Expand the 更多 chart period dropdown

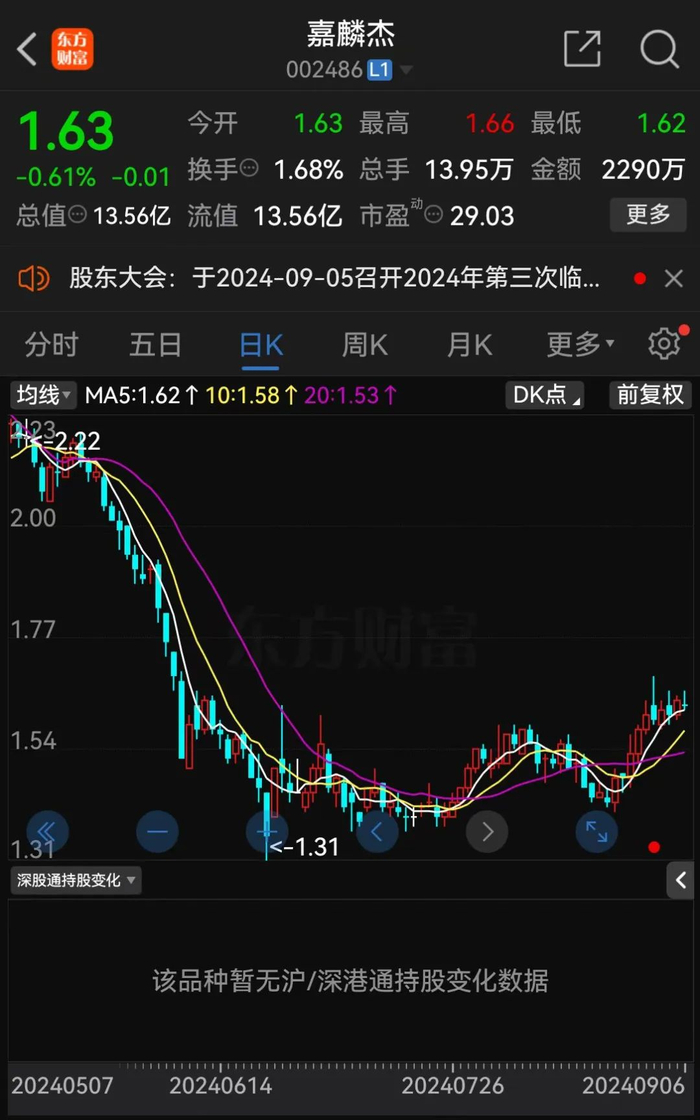[580, 345]
